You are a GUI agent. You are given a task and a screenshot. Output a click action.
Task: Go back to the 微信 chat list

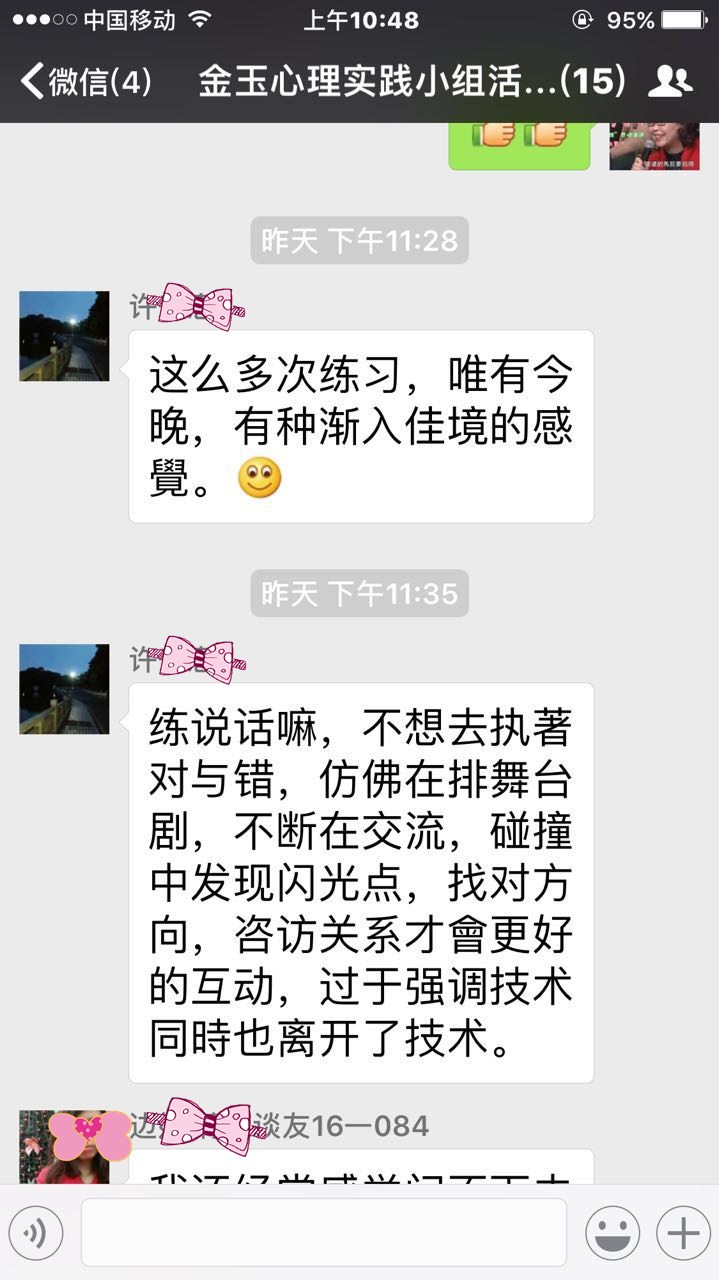point(85,81)
